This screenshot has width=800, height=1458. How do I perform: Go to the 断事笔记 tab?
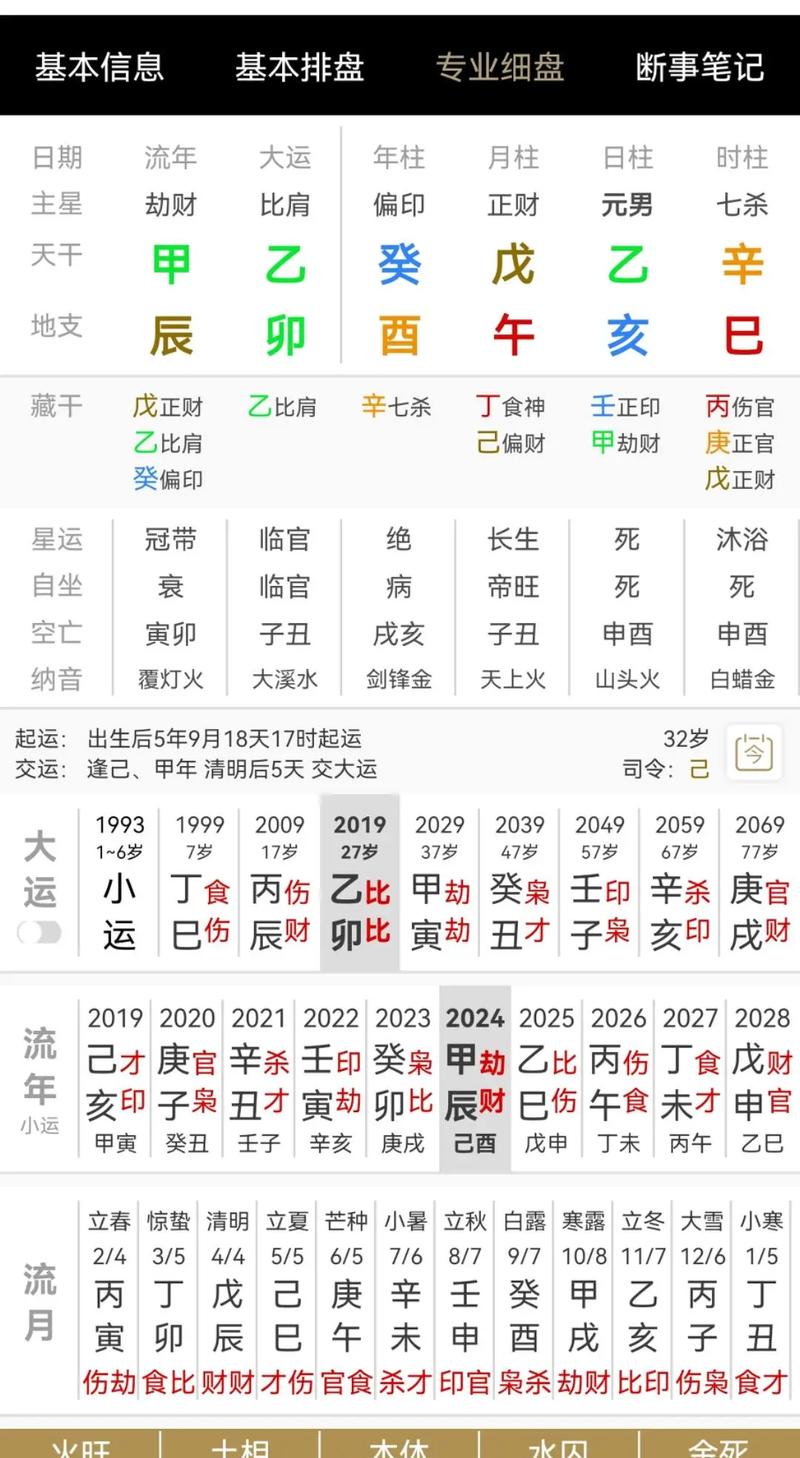click(700, 67)
